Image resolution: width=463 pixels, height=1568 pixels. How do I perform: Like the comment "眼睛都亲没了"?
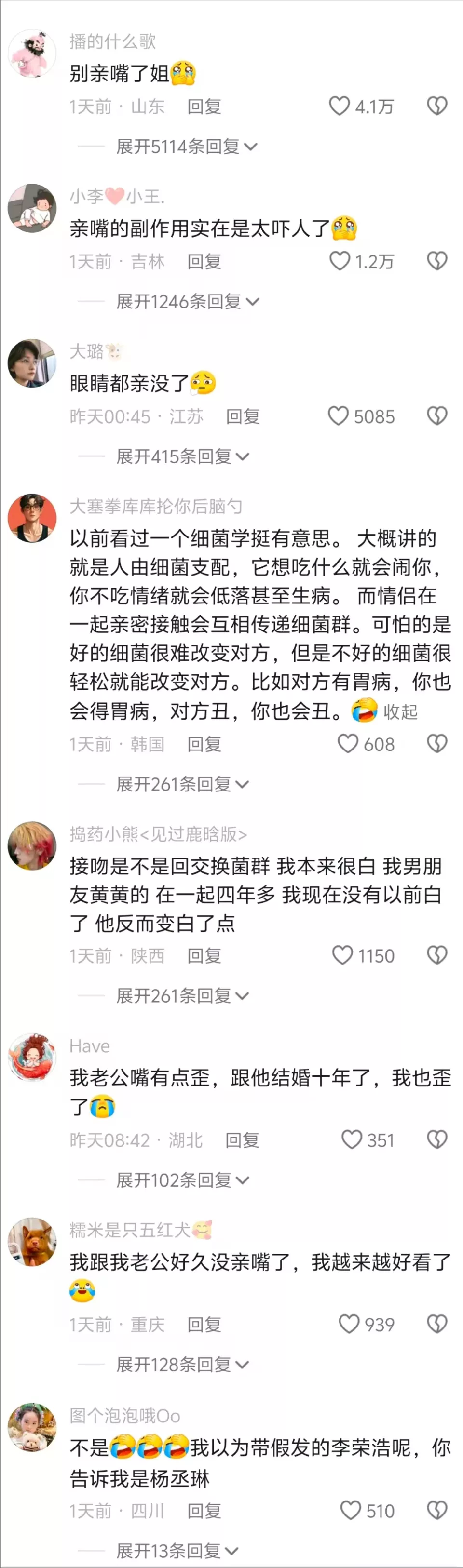(x=339, y=416)
